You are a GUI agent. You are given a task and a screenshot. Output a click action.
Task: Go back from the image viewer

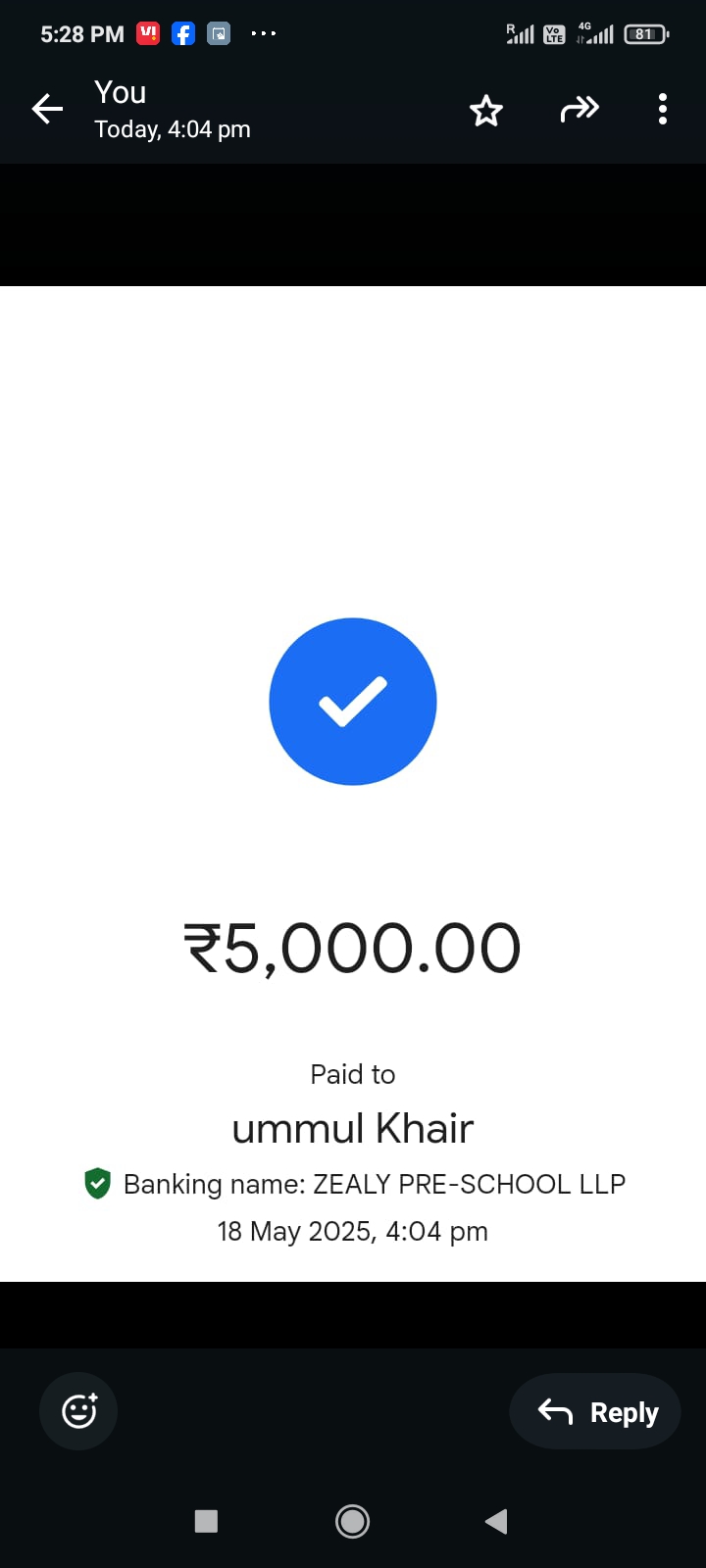(x=47, y=109)
